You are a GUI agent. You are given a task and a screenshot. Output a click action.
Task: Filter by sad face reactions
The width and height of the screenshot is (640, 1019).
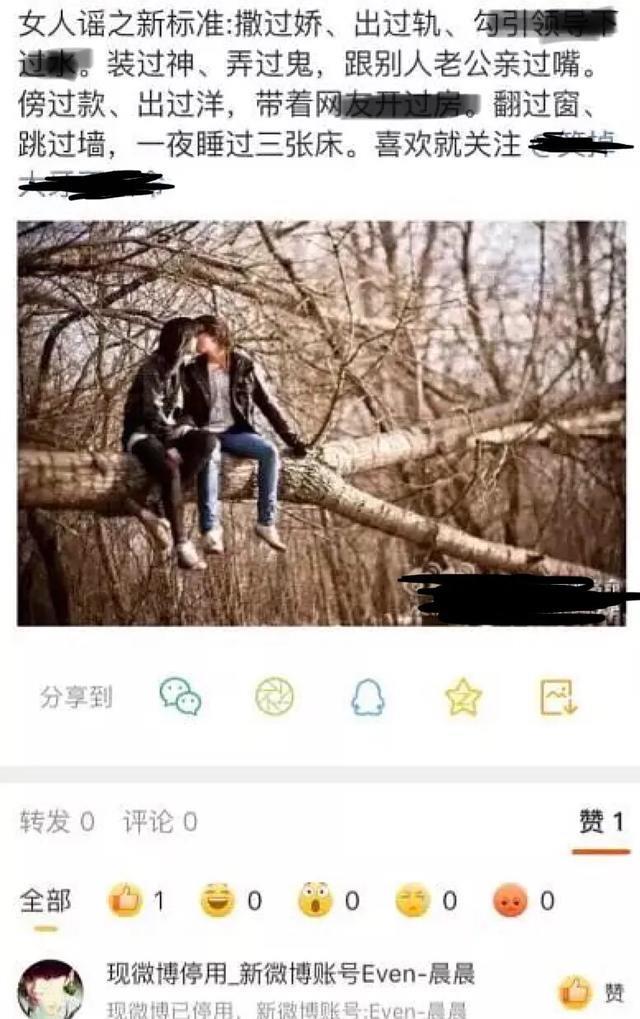click(425, 900)
